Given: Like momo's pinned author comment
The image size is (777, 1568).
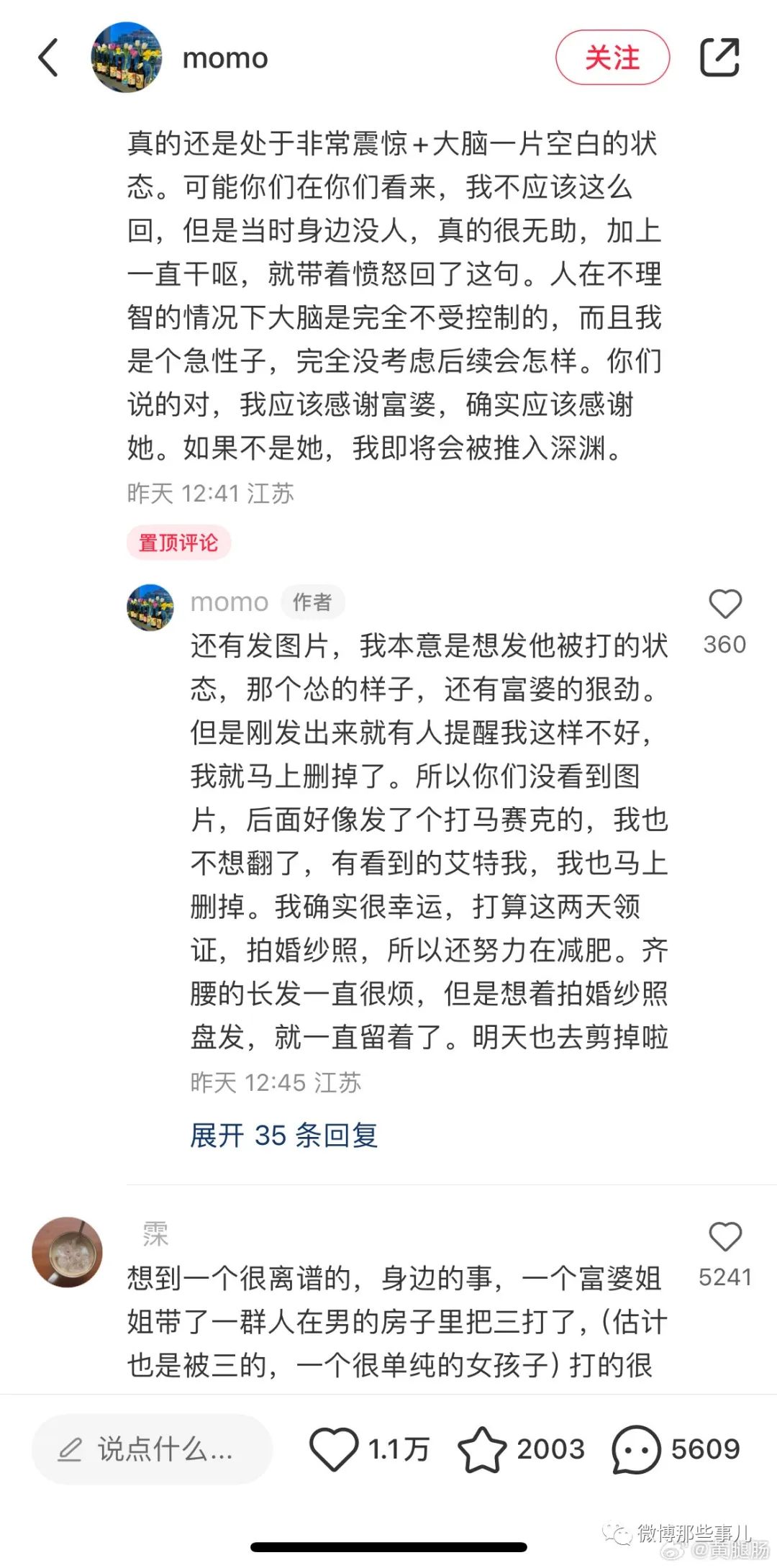Looking at the screenshot, I should [724, 604].
